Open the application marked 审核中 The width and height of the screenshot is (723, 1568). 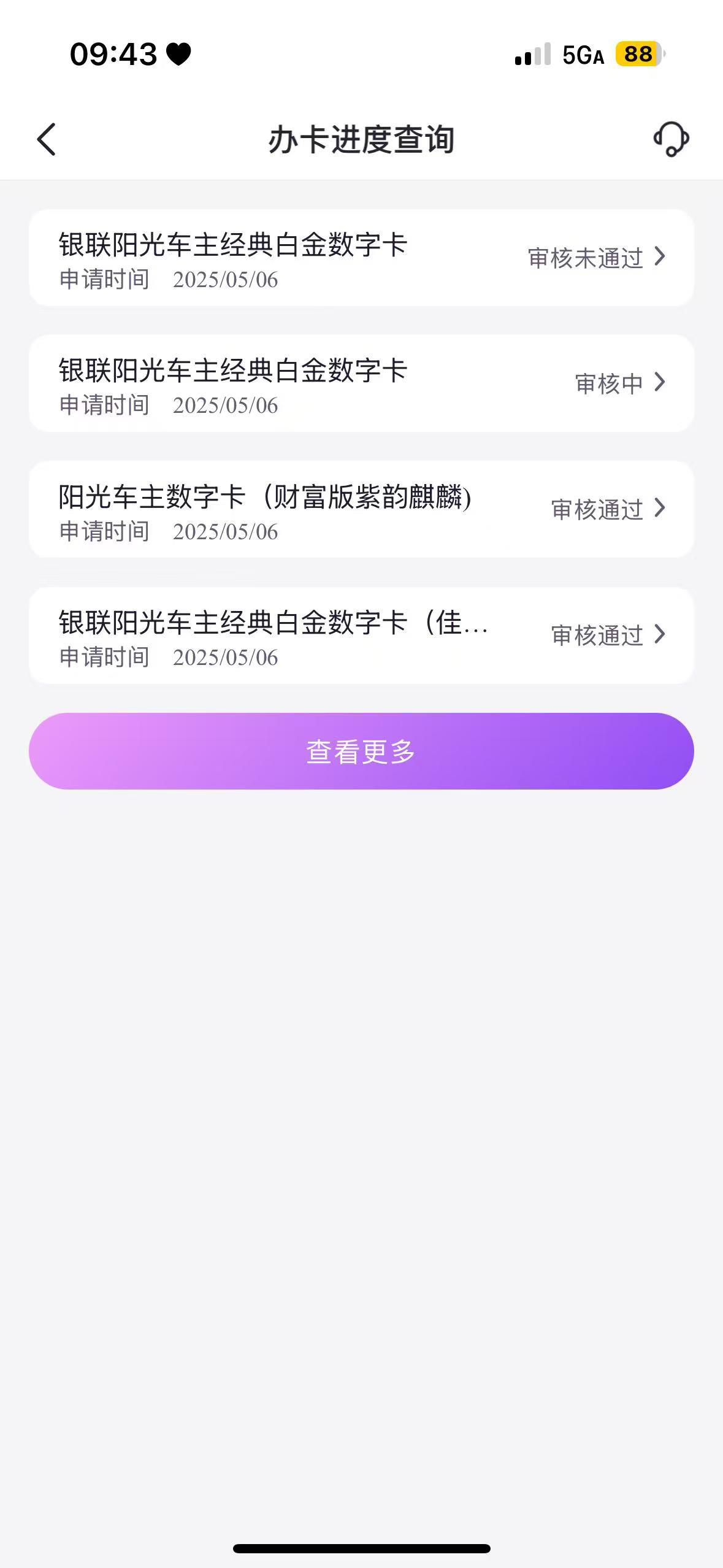(361, 383)
